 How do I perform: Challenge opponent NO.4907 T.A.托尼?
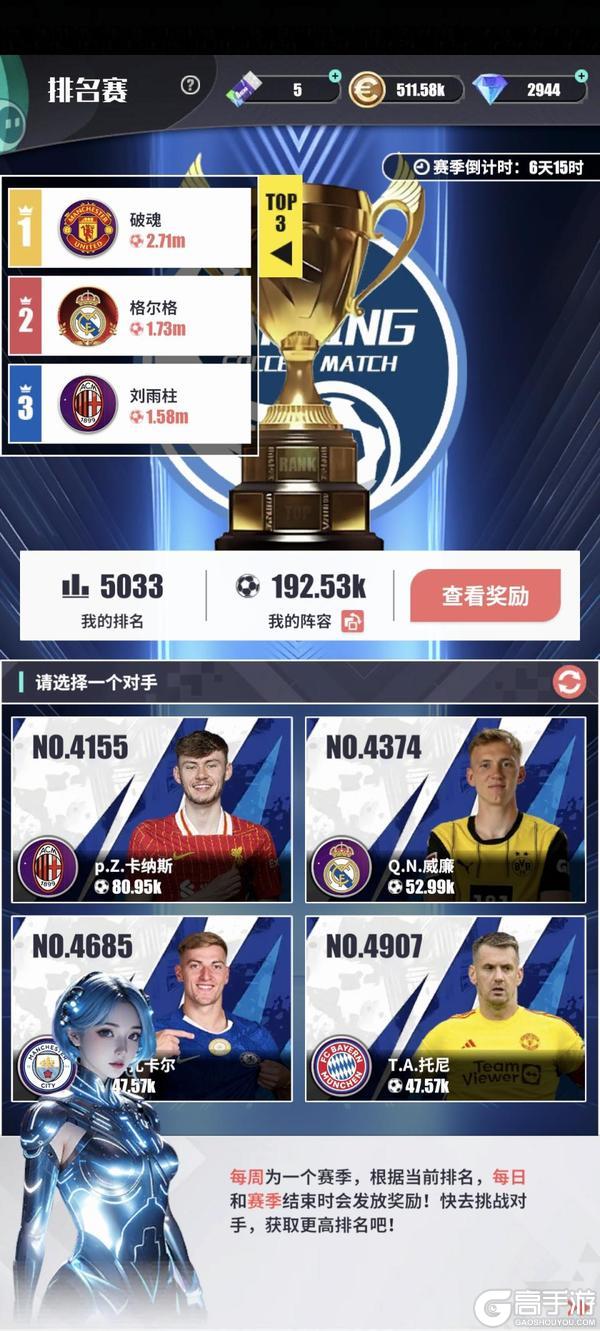point(445,1008)
